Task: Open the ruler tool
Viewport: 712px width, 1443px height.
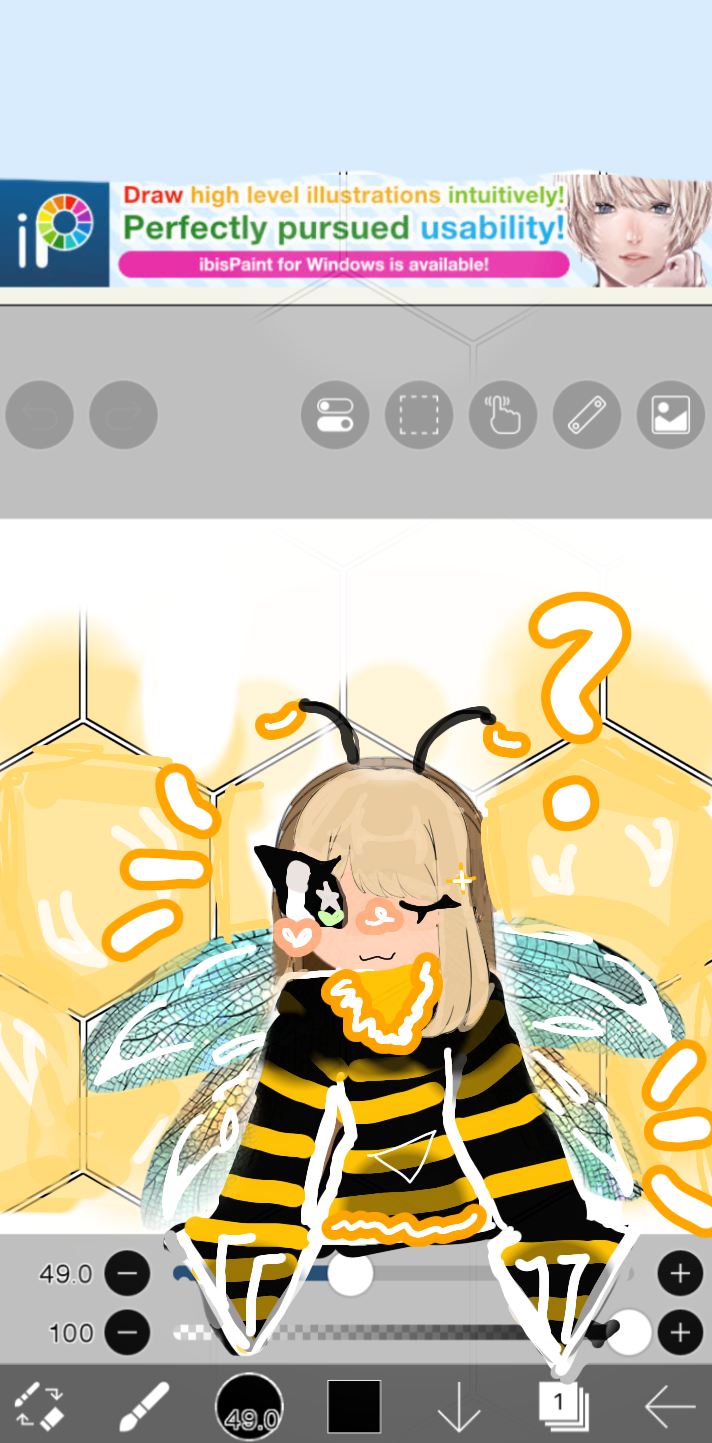Action: (x=587, y=414)
